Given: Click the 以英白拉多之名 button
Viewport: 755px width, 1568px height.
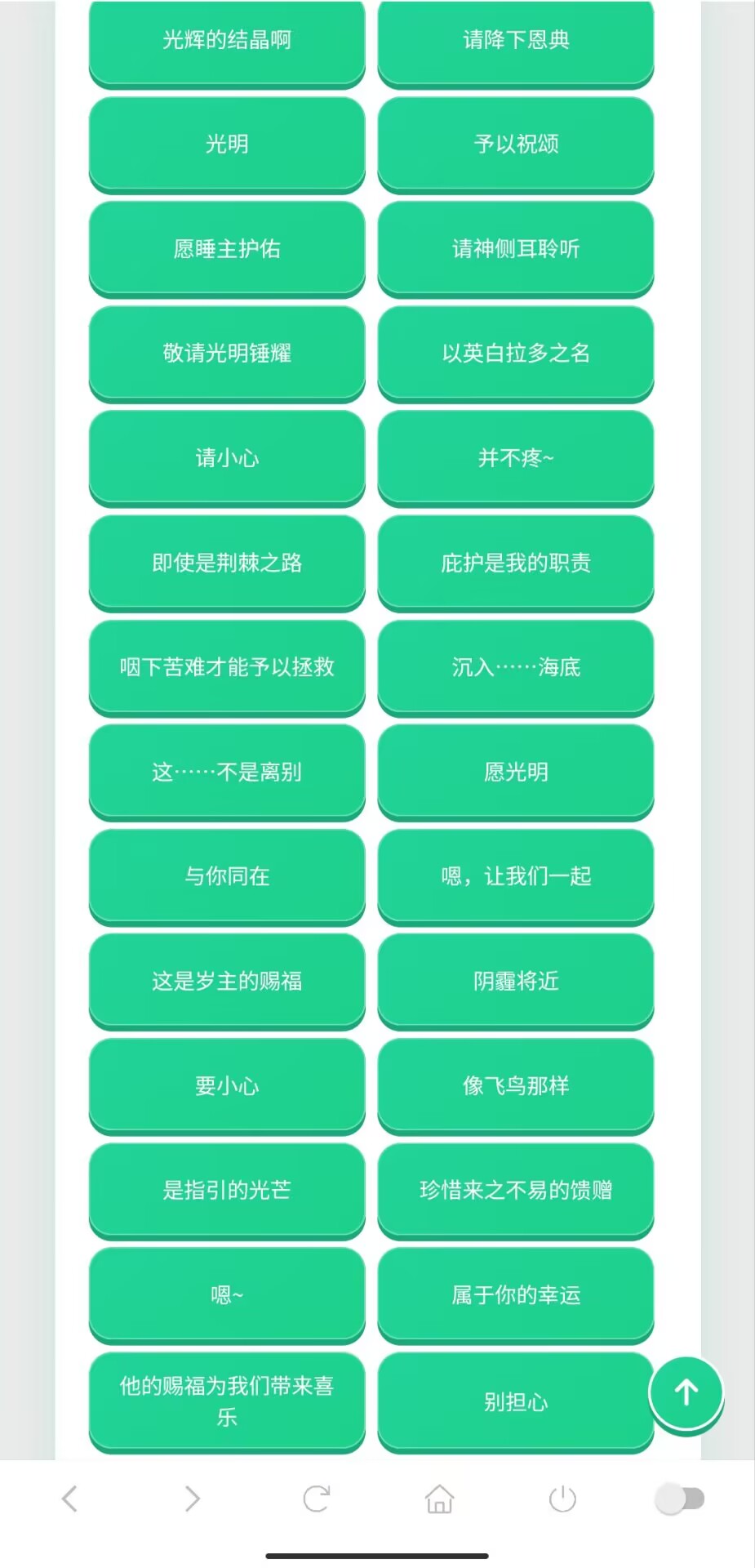Looking at the screenshot, I should (x=515, y=354).
